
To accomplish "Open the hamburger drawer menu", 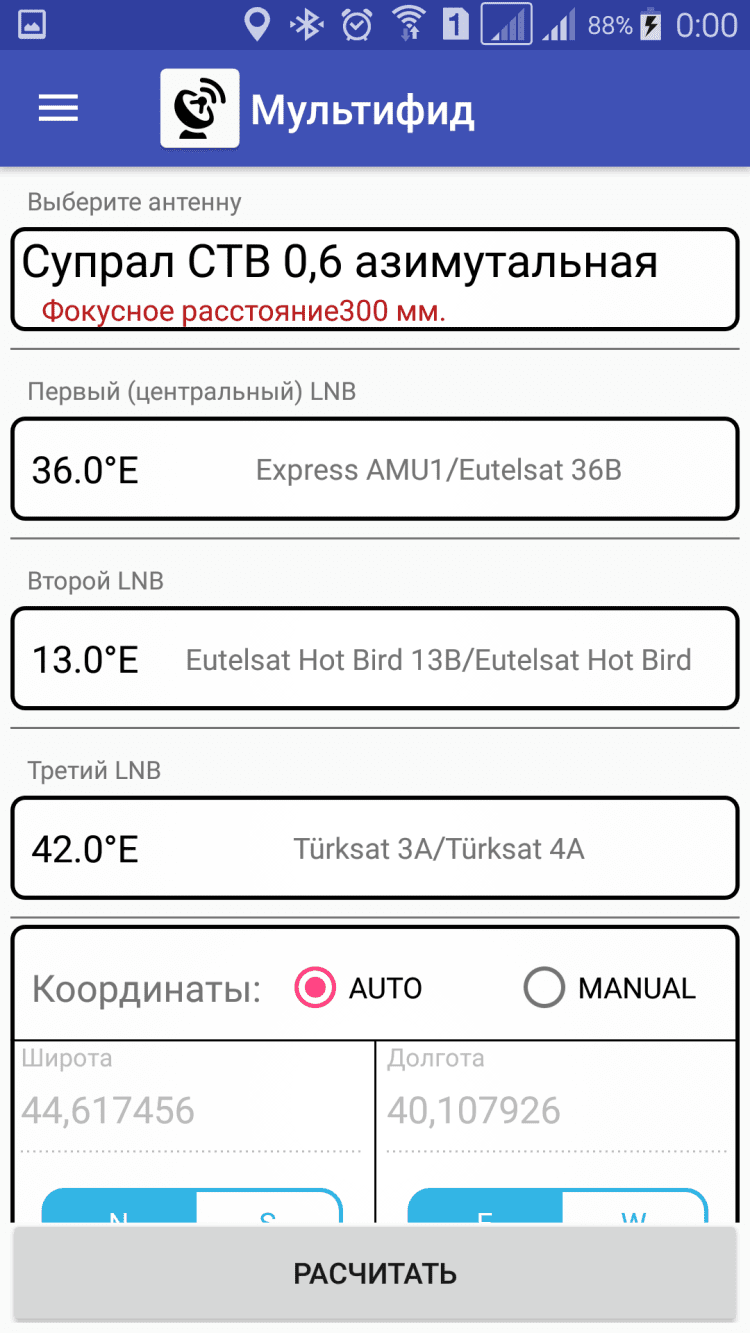I will [x=58, y=109].
